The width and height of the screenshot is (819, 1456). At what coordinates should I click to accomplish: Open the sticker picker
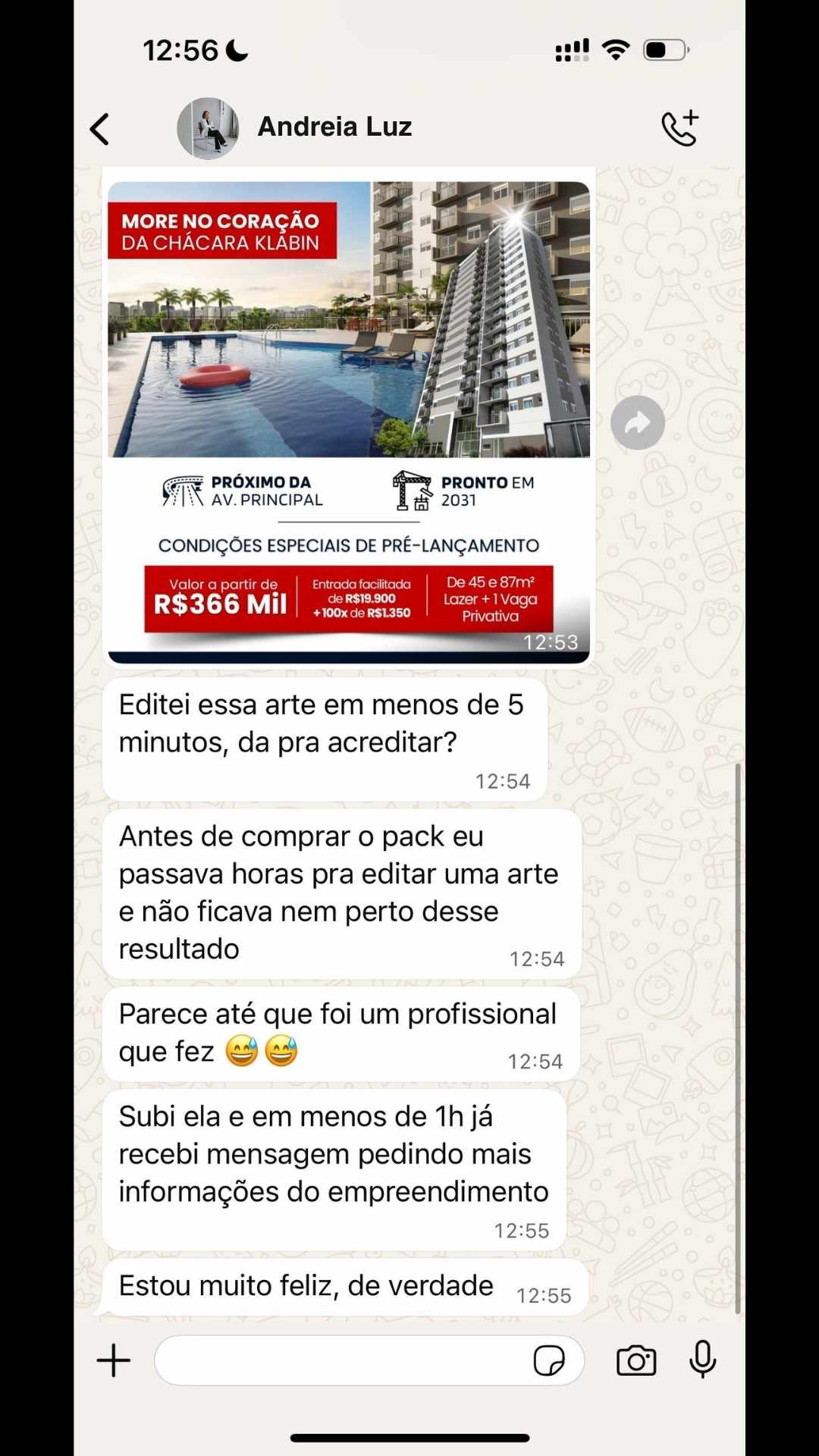pyautogui.click(x=549, y=1360)
